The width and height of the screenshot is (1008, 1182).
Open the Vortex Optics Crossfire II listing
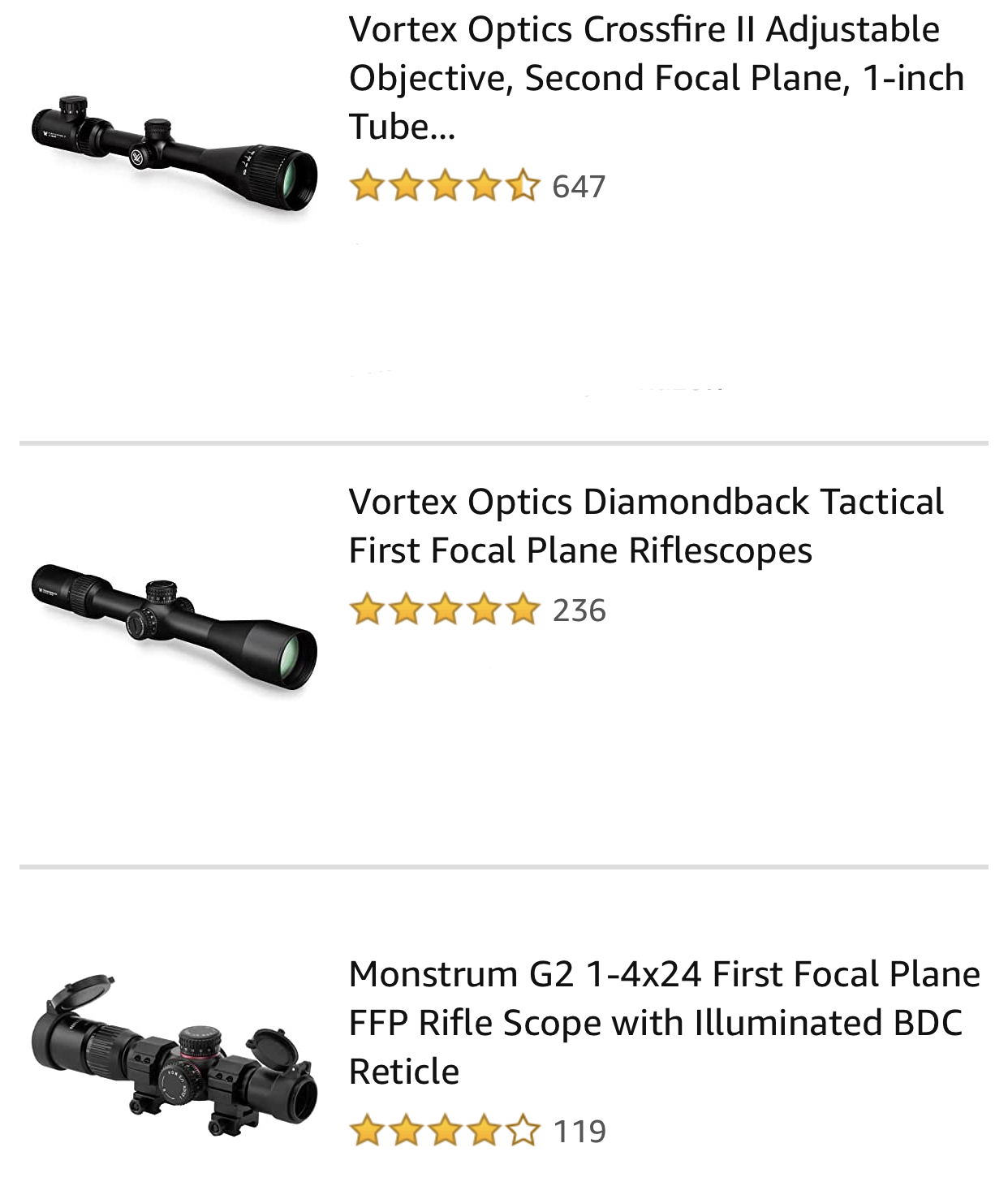(x=656, y=78)
